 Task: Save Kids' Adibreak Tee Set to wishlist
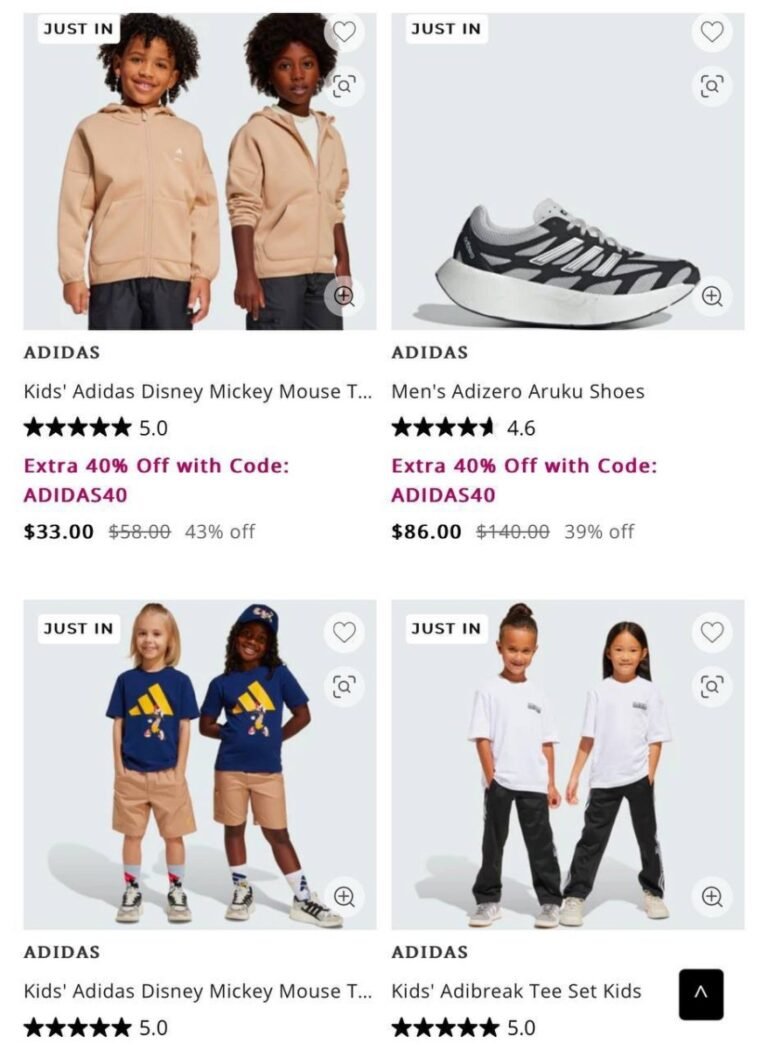coord(712,632)
